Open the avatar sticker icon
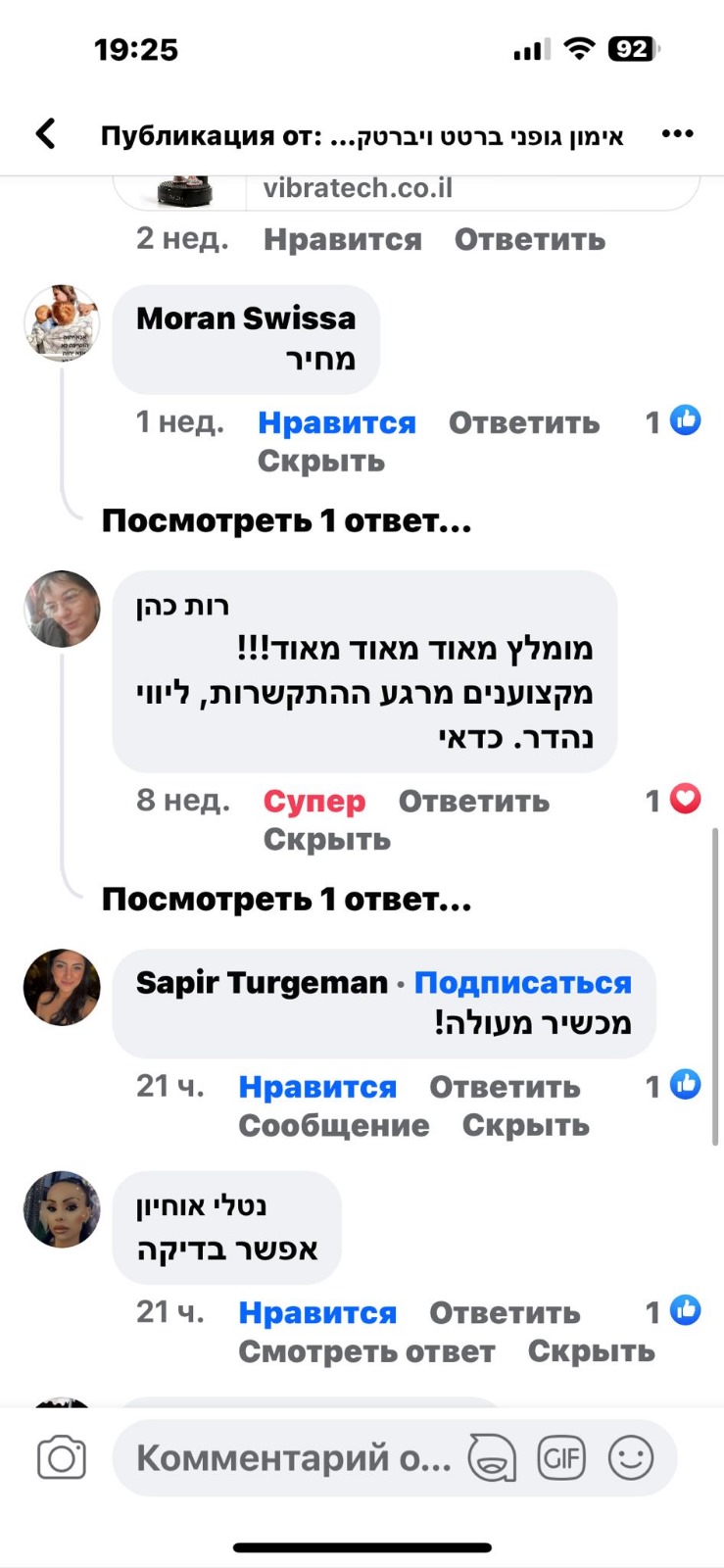This screenshot has height=1568, width=724. [492, 1458]
